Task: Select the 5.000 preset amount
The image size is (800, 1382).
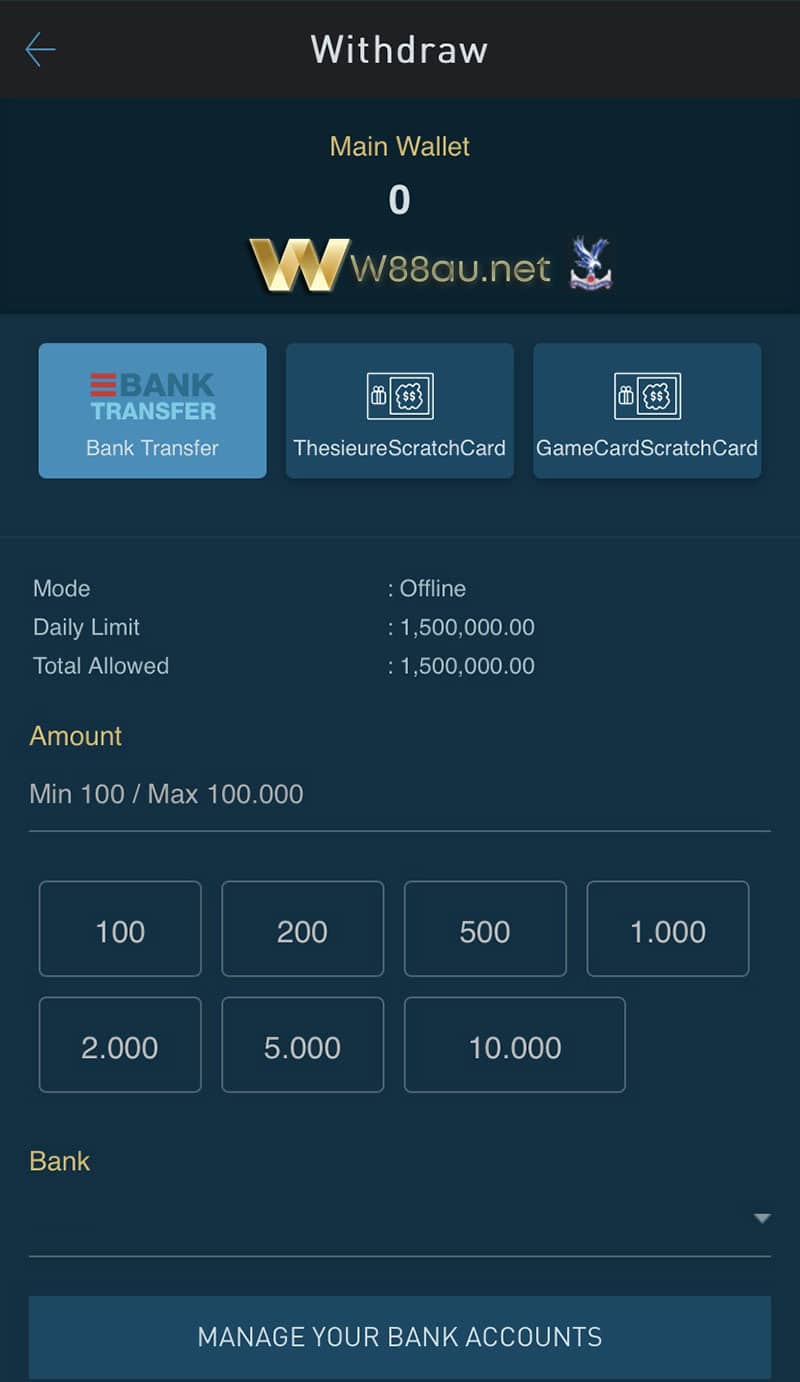Action: [x=302, y=1045]
